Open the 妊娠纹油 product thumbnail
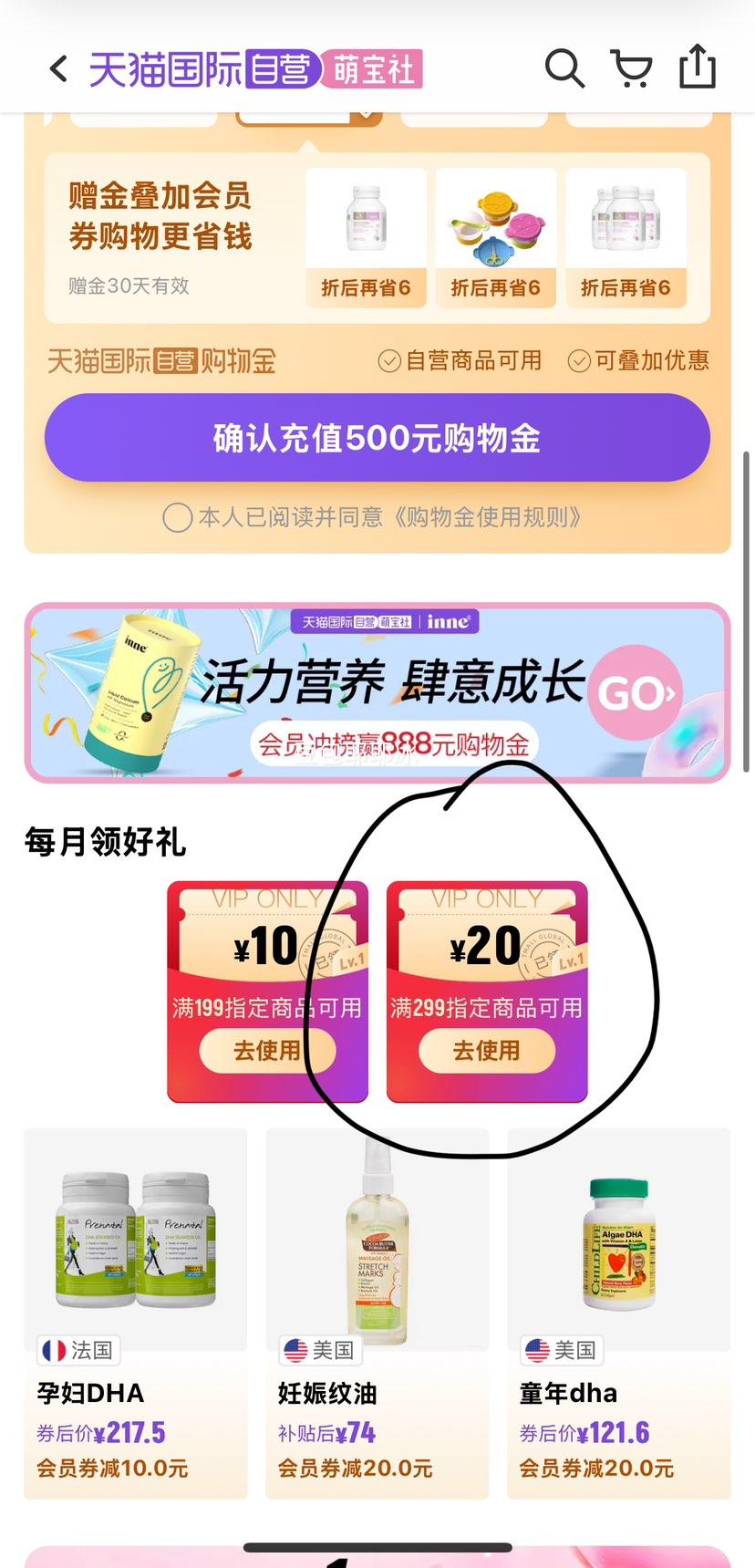The width and height of the screenshot is (755, 1568). pos(377,1241)
